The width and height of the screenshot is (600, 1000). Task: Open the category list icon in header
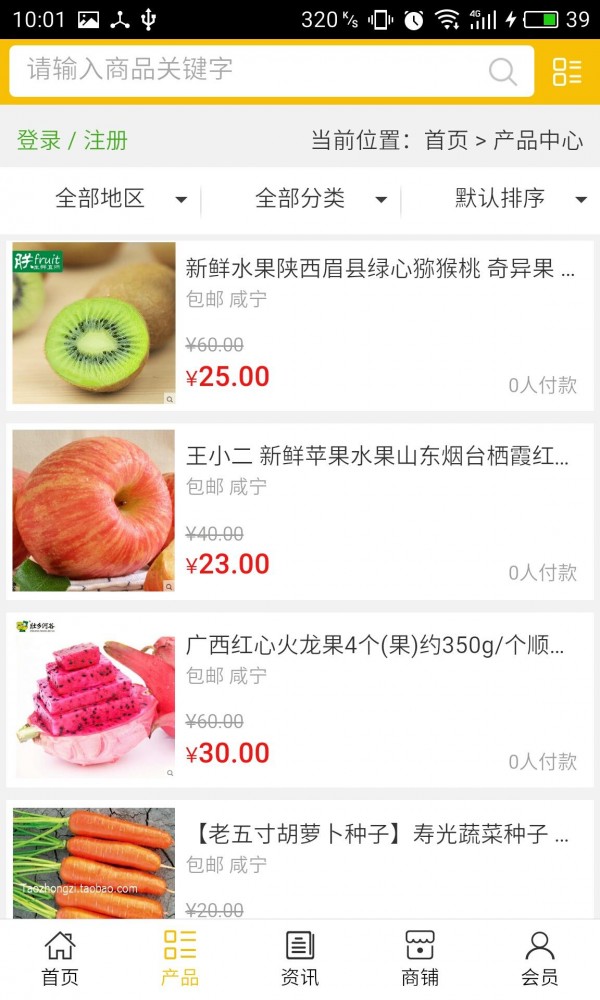pyautogui.click(x=567, y=71)
